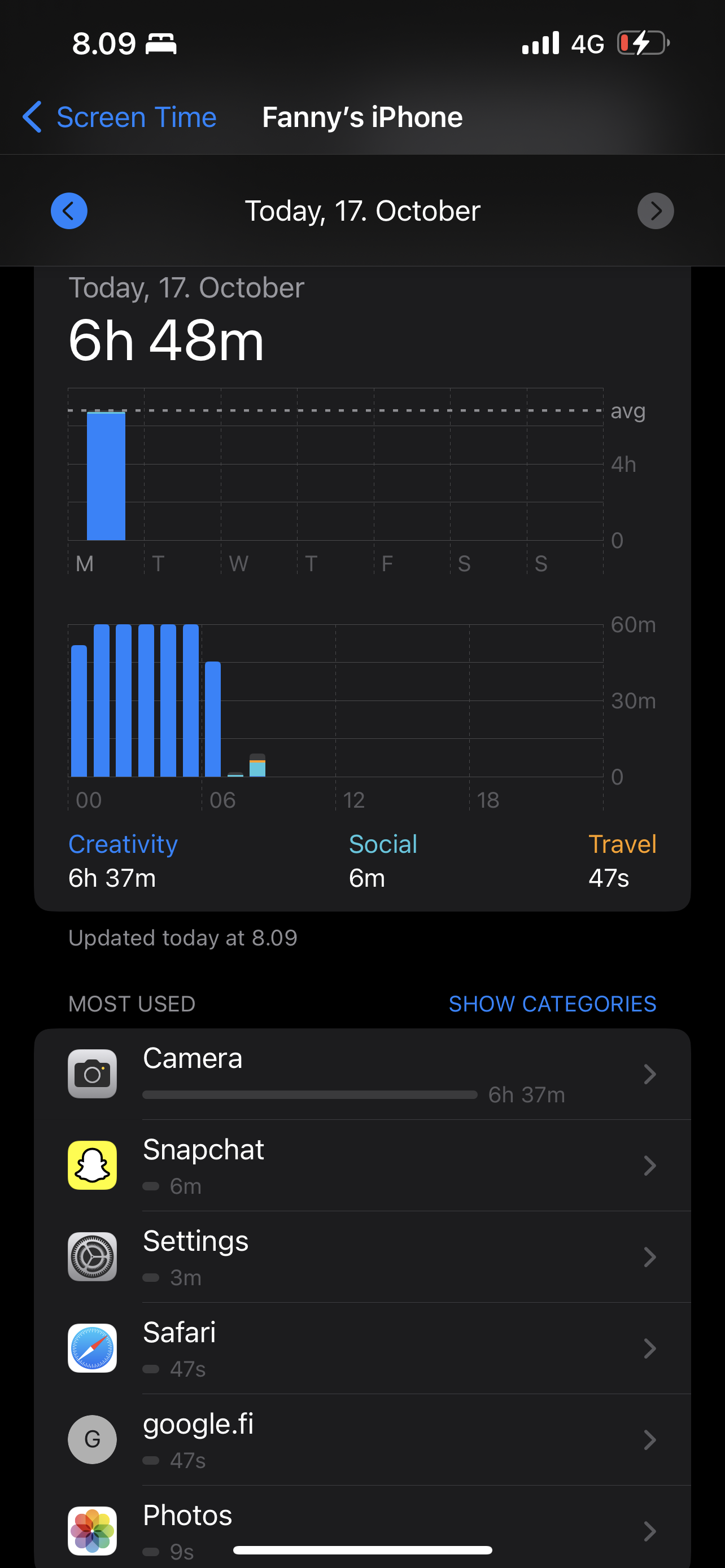Open google.fi usage row
This screenshot has width=725, height=1568.
point(362,1439)
